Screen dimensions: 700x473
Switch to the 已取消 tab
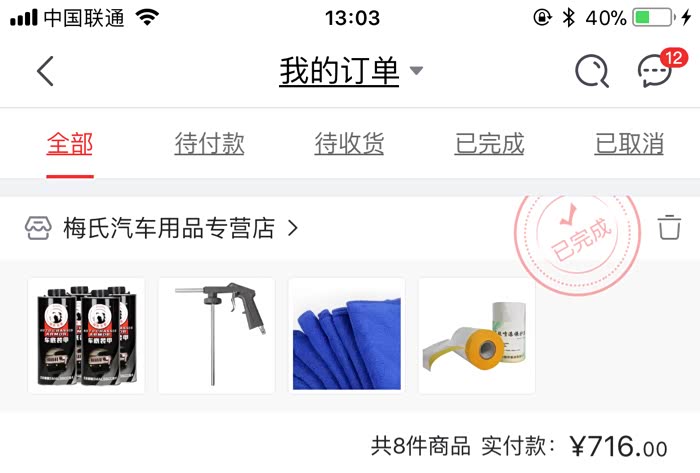(x=629, y=144)
